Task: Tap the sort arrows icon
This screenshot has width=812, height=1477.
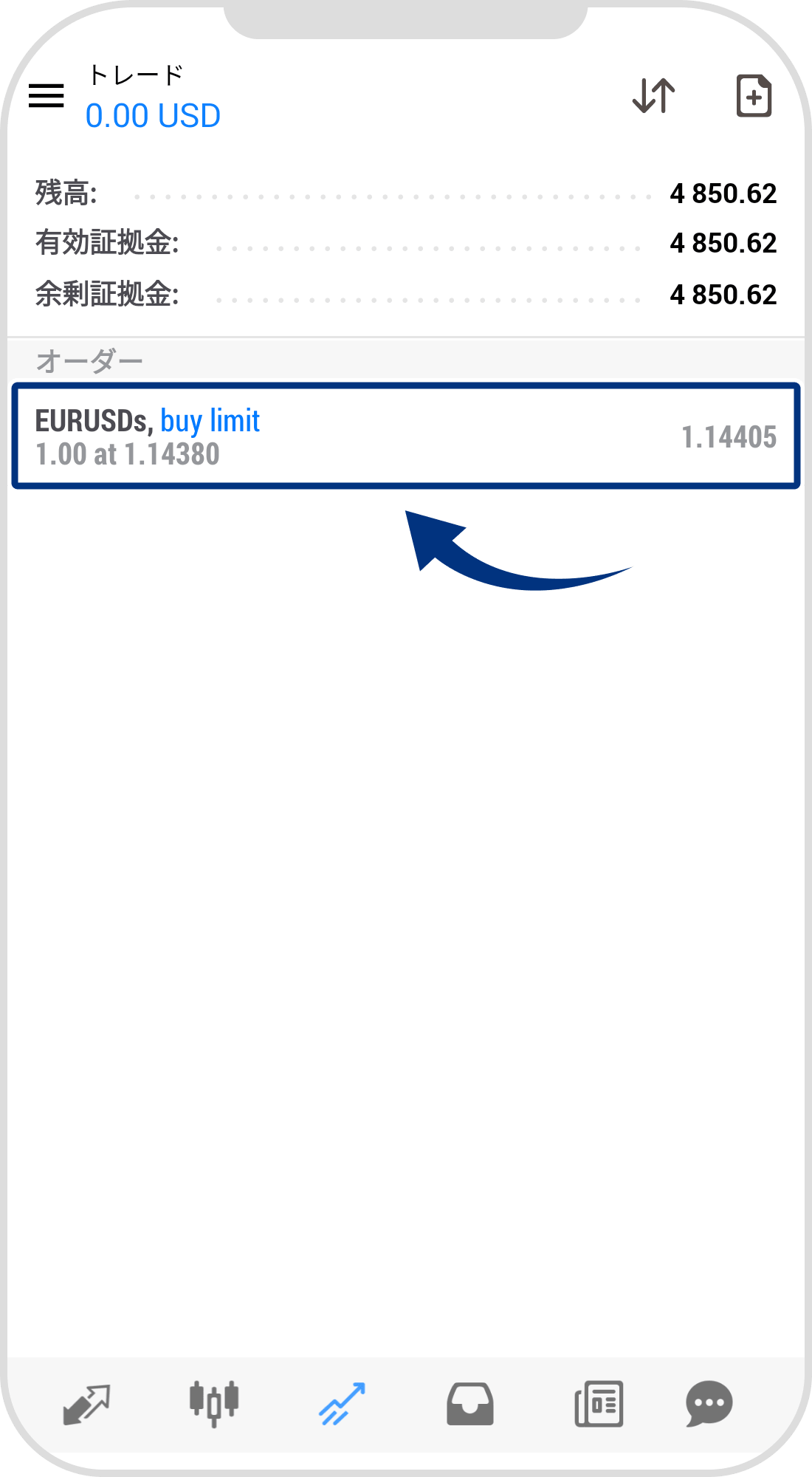Action: (x=654, y=96)
